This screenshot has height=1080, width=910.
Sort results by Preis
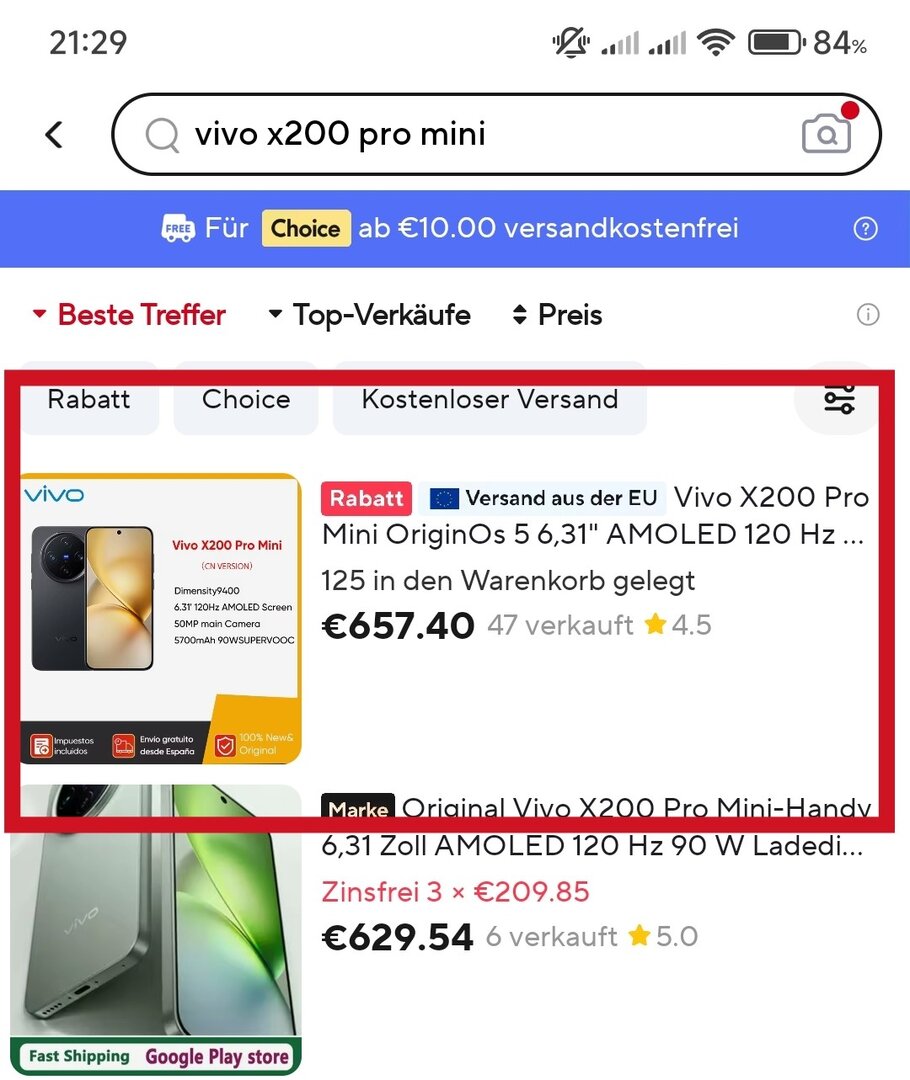click(557, 315)
